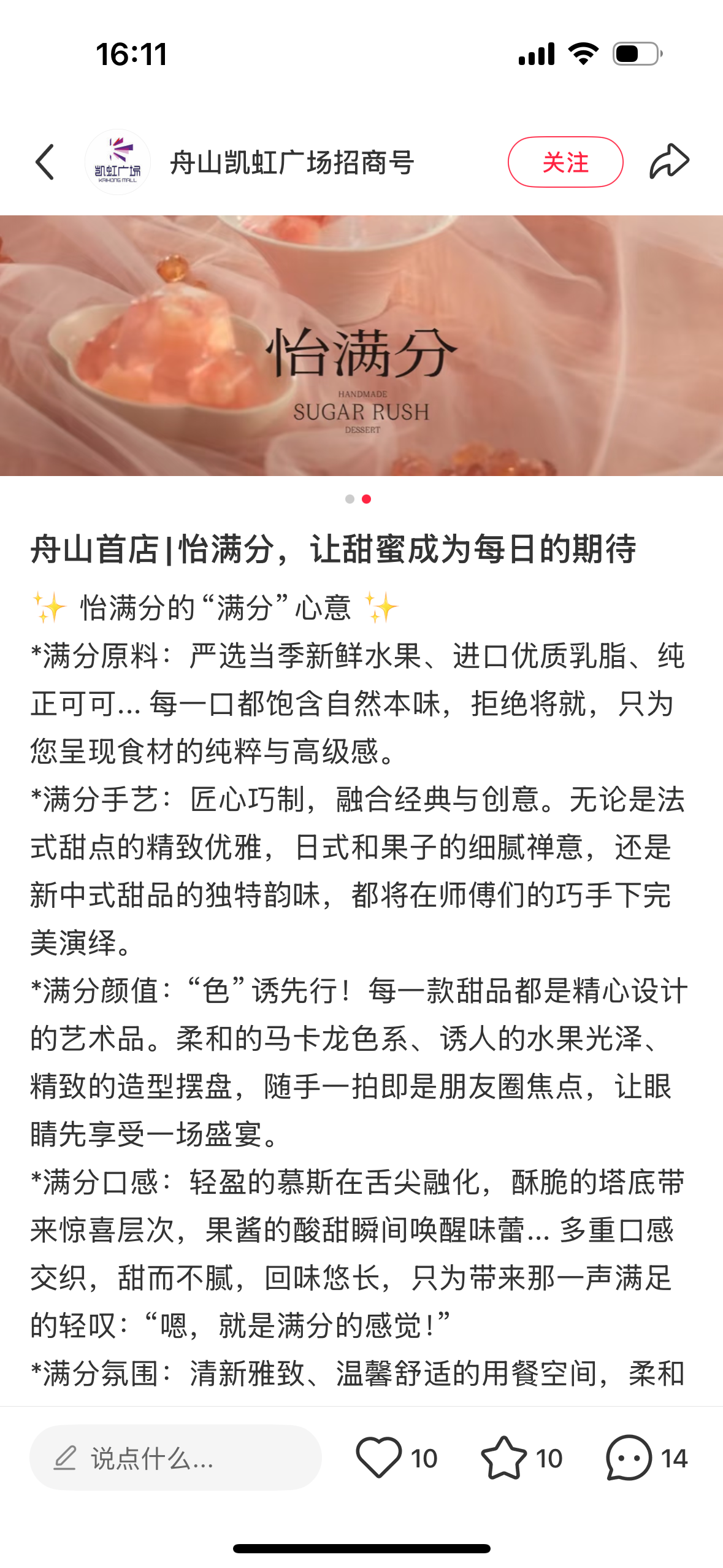Open the comments bubble with 14 comments
This screenshot has width=723, height=1568.
tap(629, 1458)
